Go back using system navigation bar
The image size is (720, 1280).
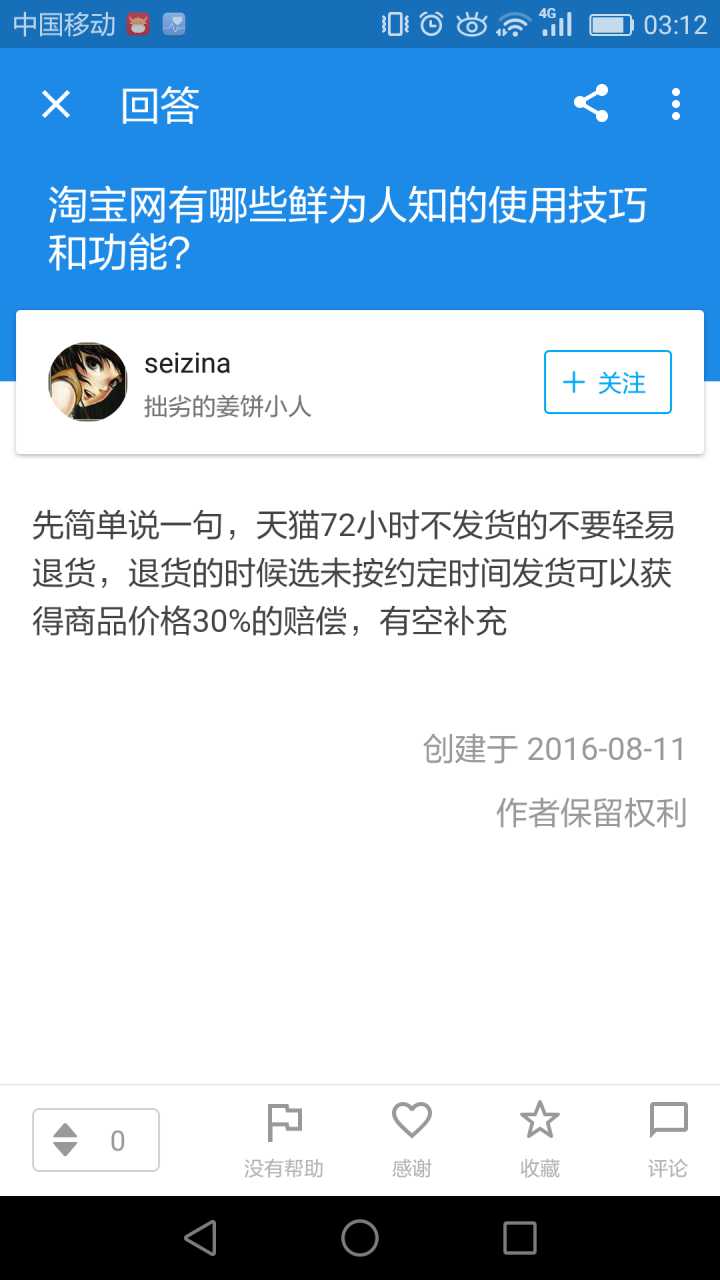(x=200, y=1238)
